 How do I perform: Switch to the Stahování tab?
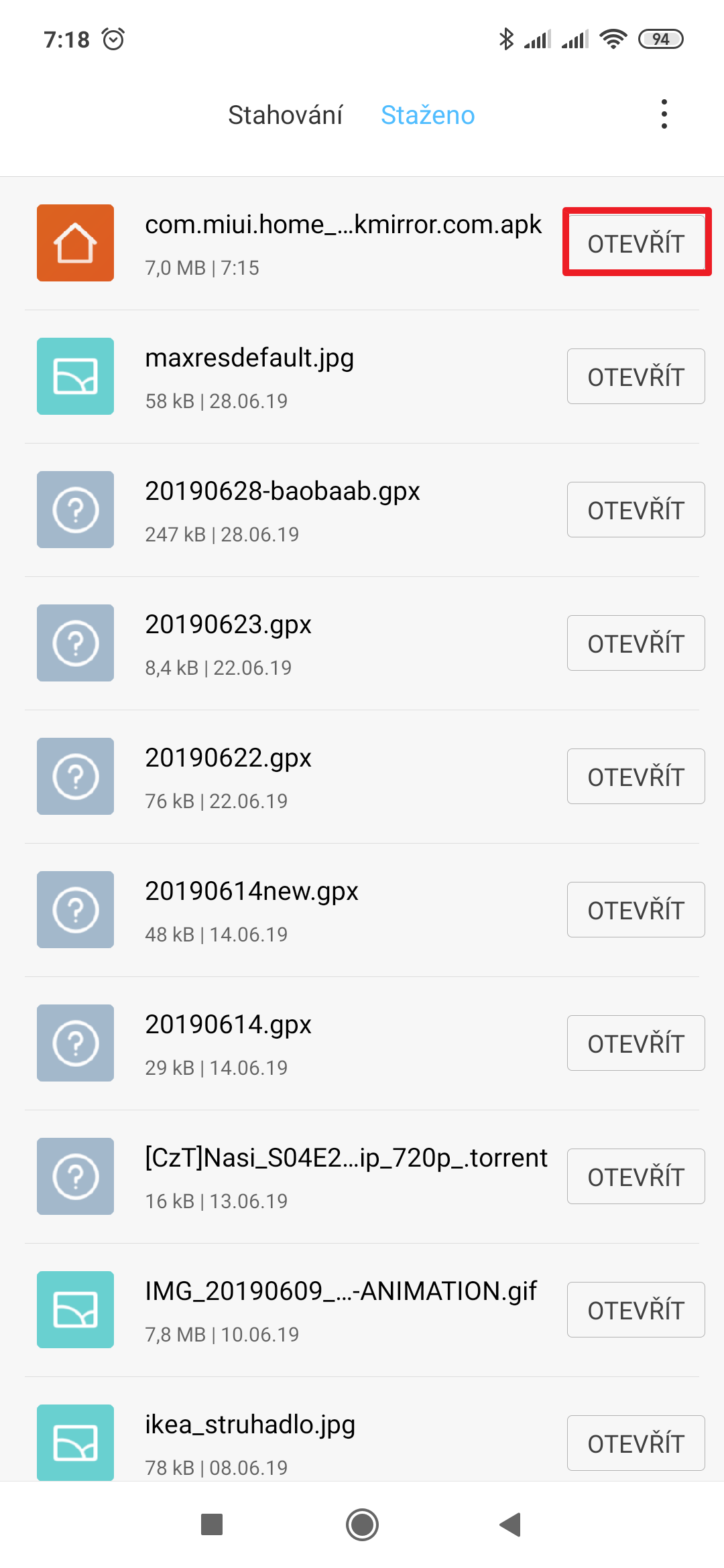click(x=285, y=115)
